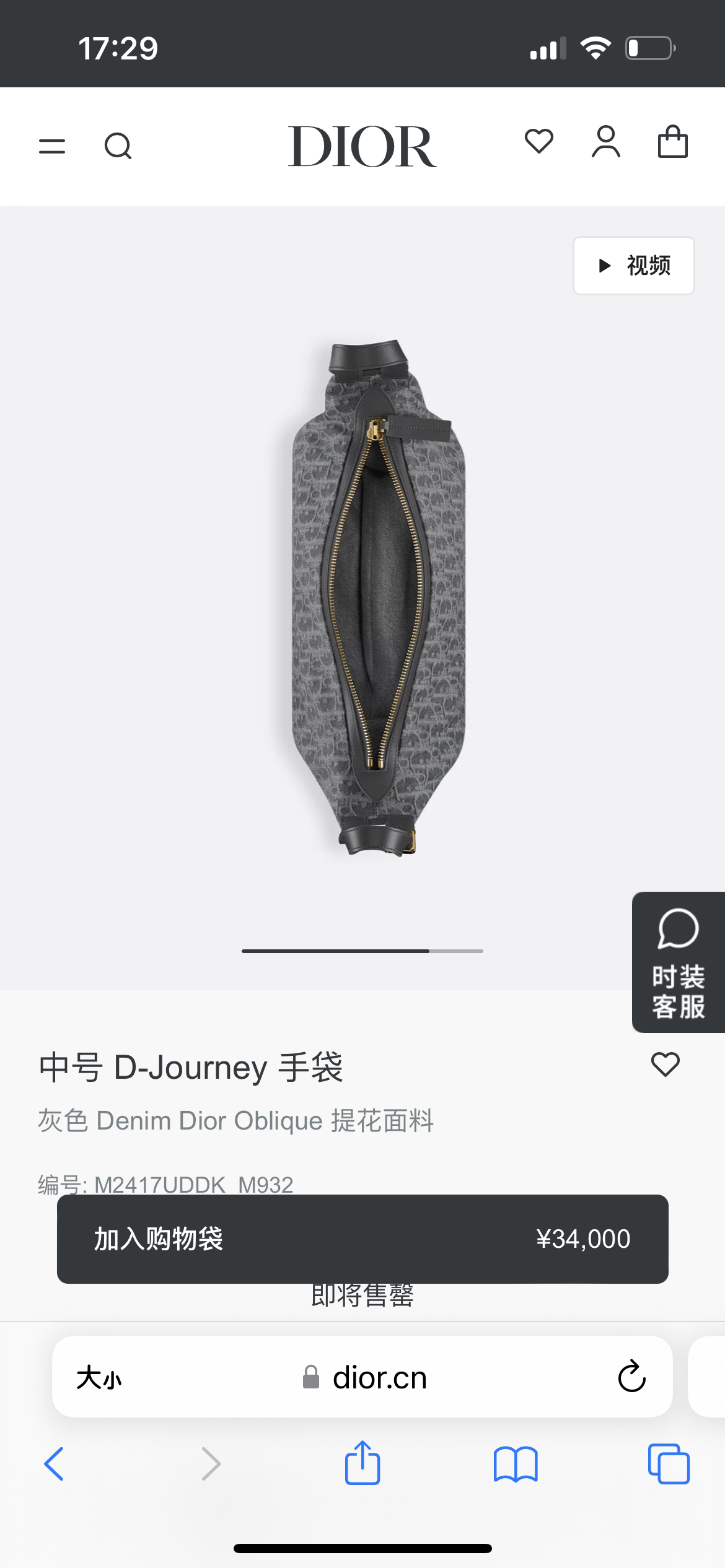Viewport: 725px width, 1568px height.
Task: Go back in Safari
Action: coord(54,1464)
